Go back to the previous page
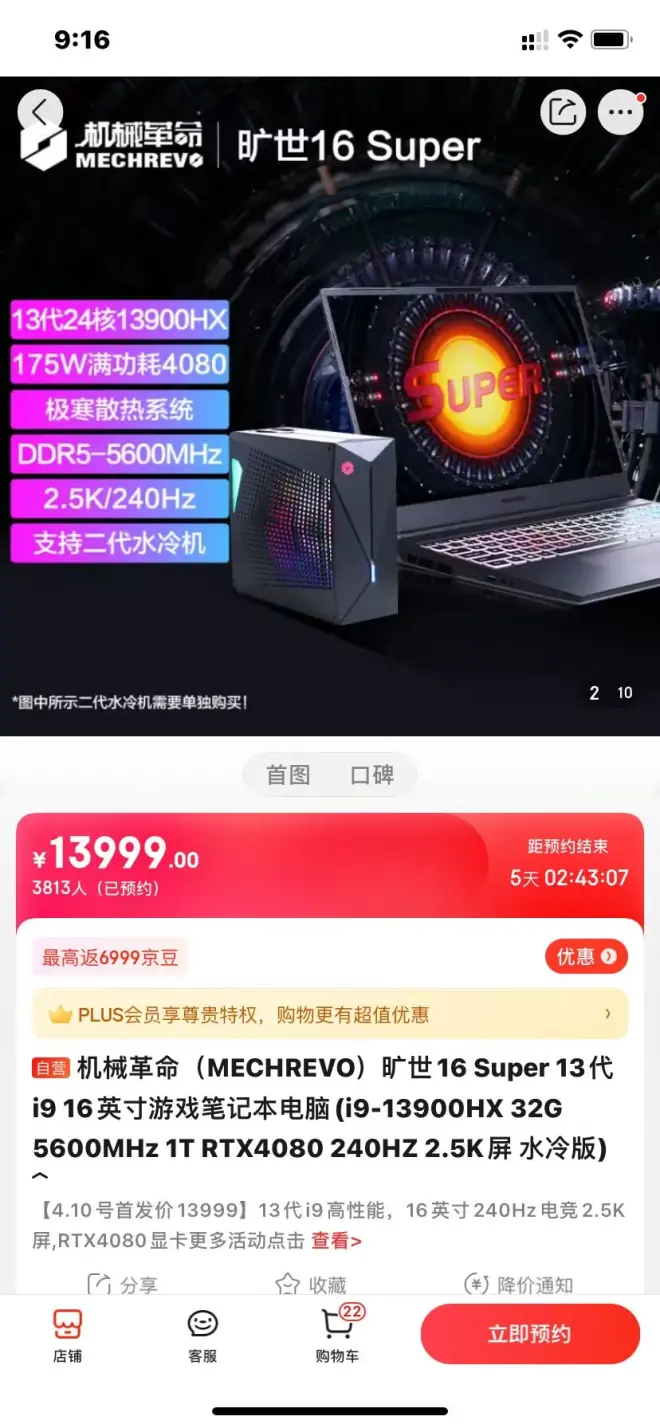660x1428 pixels. [x=40, y=111]
